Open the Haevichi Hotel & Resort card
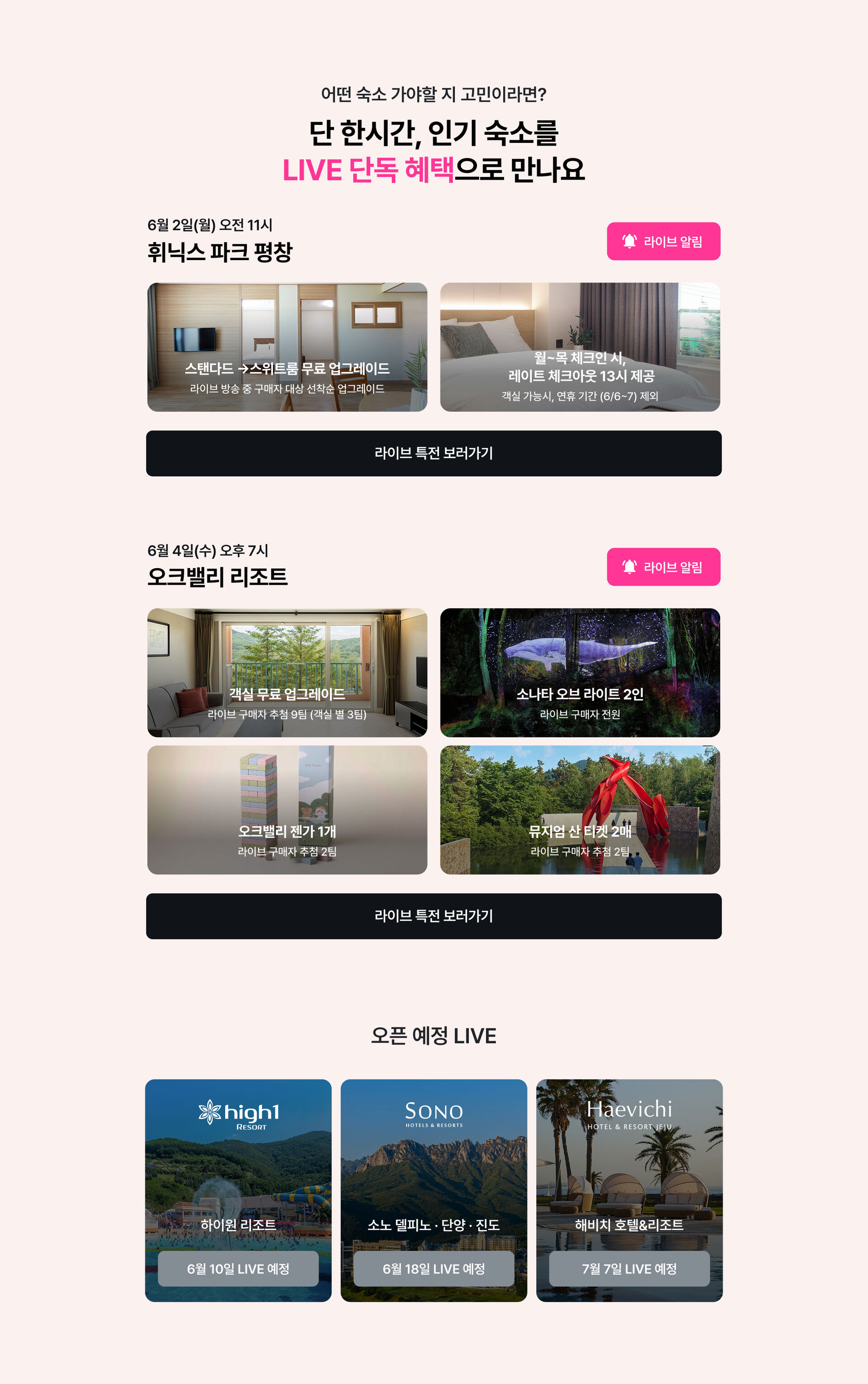Viewport: 868px width, 1384px height. click(x=629, y=1190)
